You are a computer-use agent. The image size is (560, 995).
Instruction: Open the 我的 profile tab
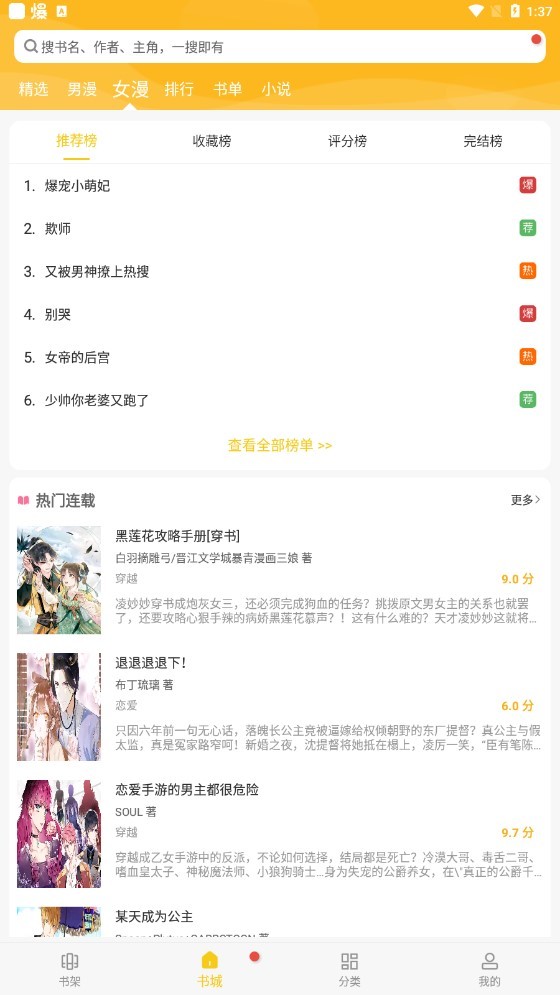click(x=489, y=970)
